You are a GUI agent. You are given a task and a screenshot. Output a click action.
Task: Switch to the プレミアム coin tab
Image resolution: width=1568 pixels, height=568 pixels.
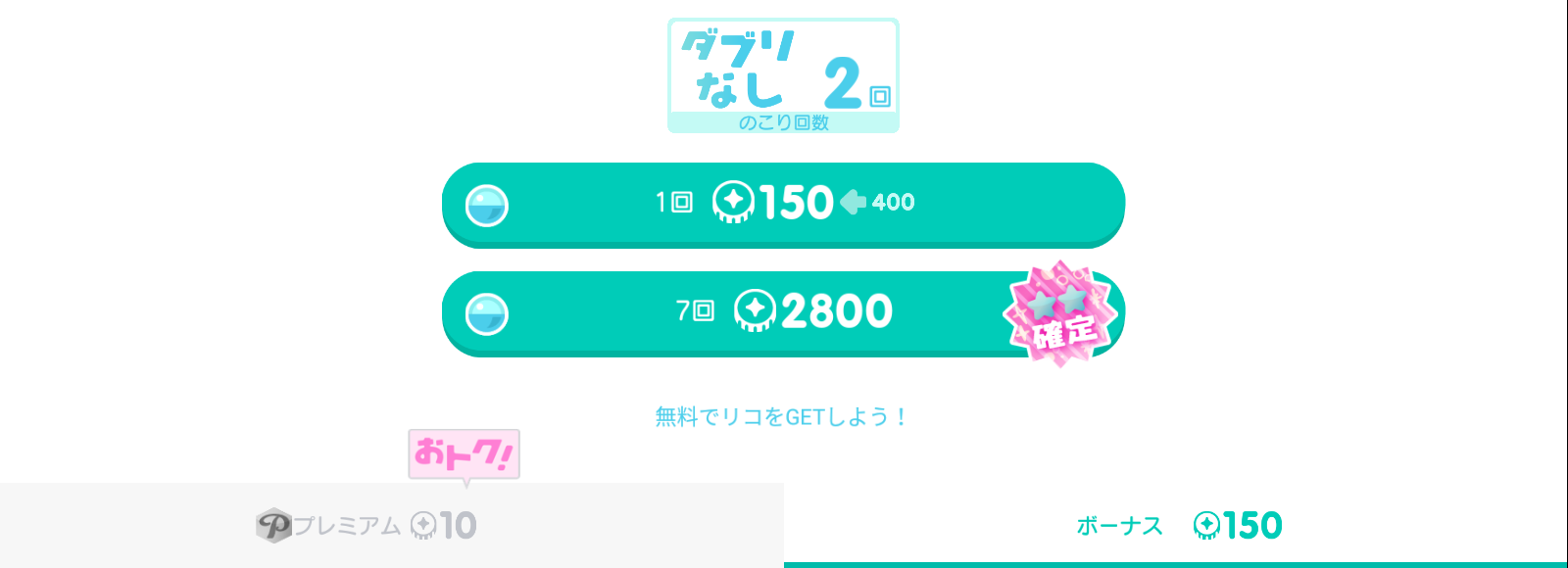391,526
